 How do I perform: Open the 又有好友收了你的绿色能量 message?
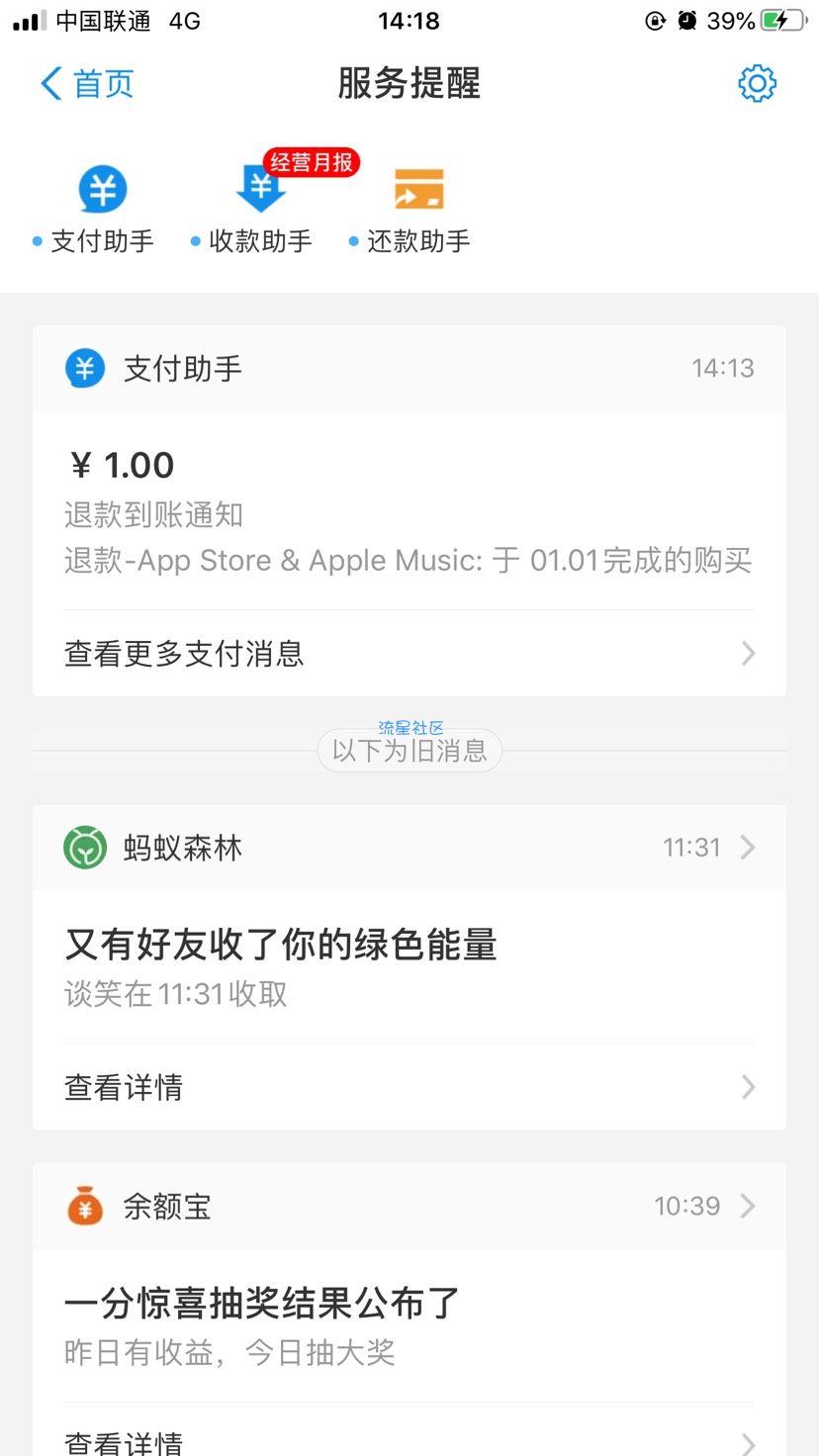point(408,965)
